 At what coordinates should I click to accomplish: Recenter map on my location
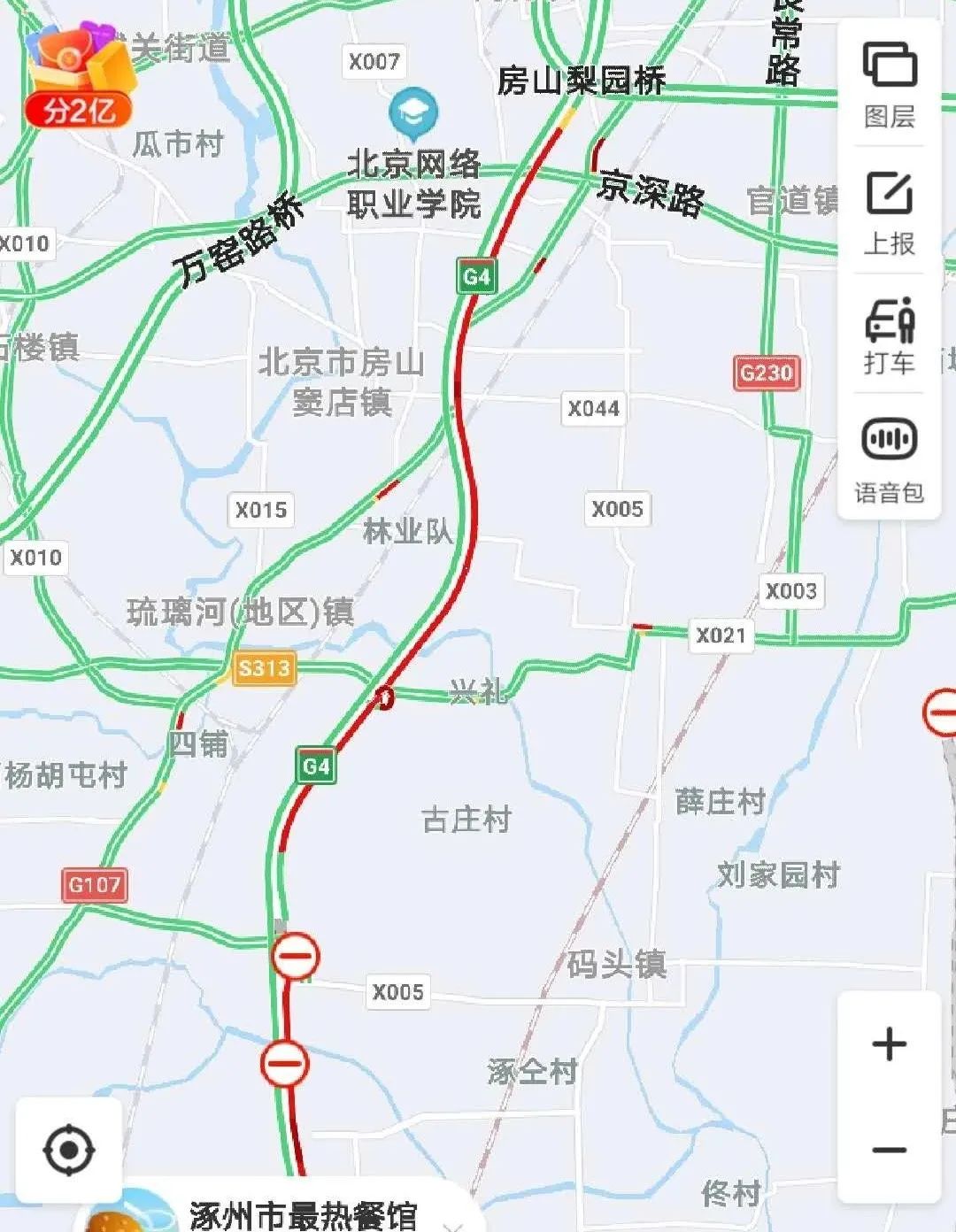(x=68, y=1150)
